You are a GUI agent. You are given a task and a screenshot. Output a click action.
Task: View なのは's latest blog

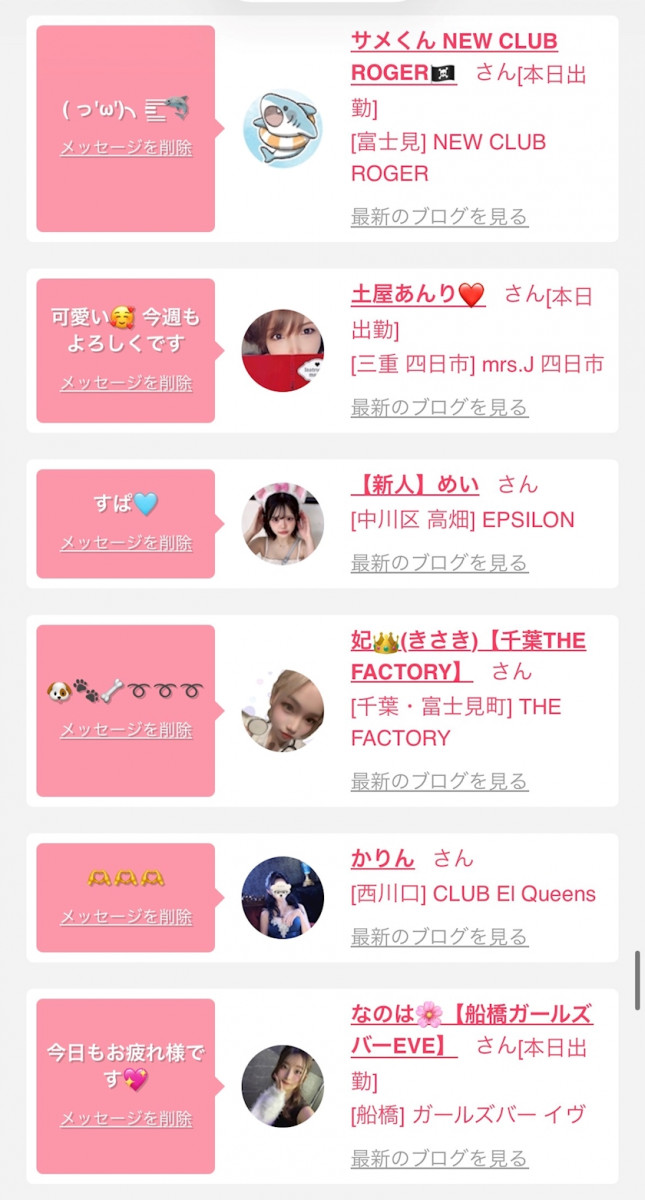[x=439, y=1158]
